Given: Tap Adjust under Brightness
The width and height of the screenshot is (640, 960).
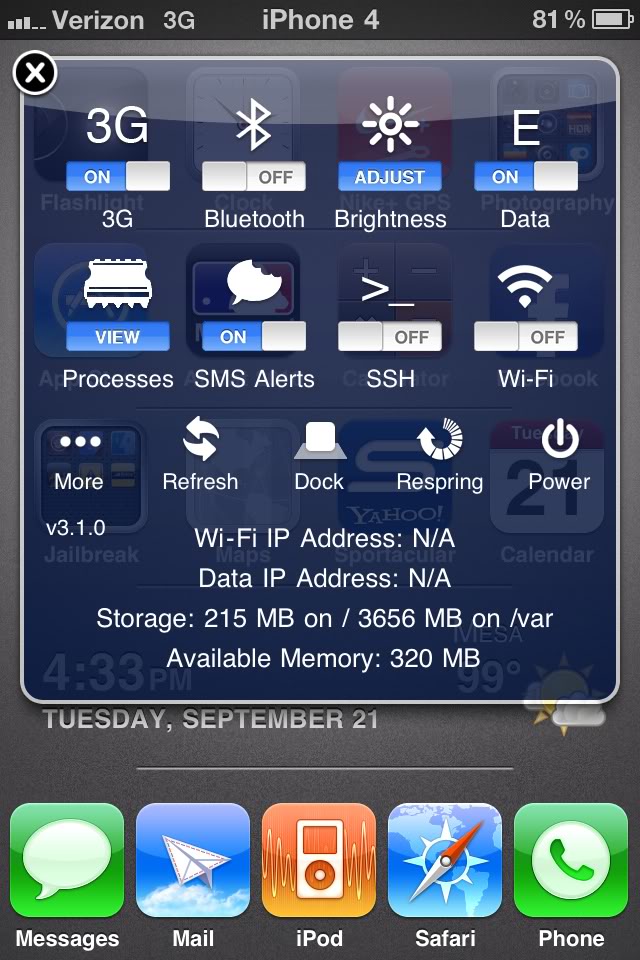Looking at the screenshot, I should tap(390, 177).
